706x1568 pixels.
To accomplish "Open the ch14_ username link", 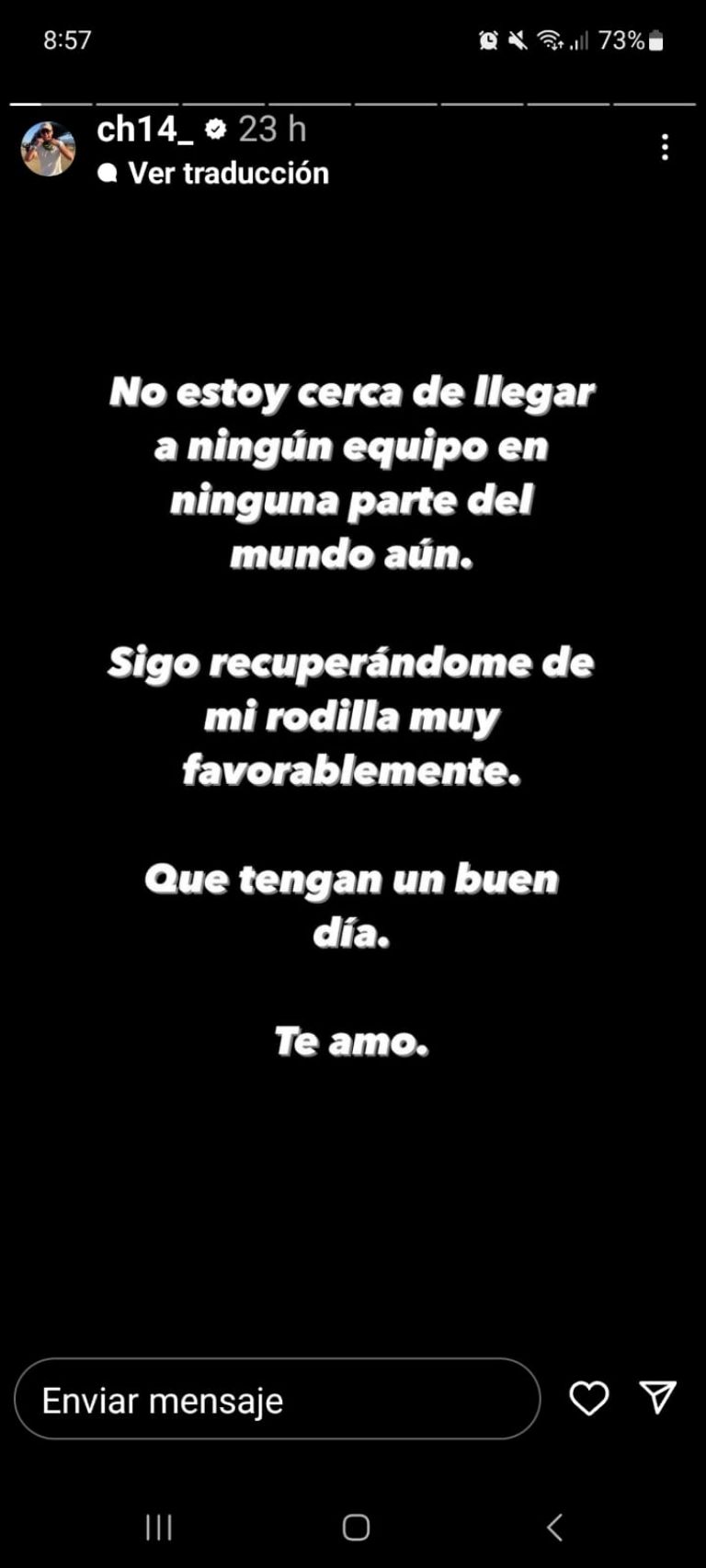I will tap(145, 130).
